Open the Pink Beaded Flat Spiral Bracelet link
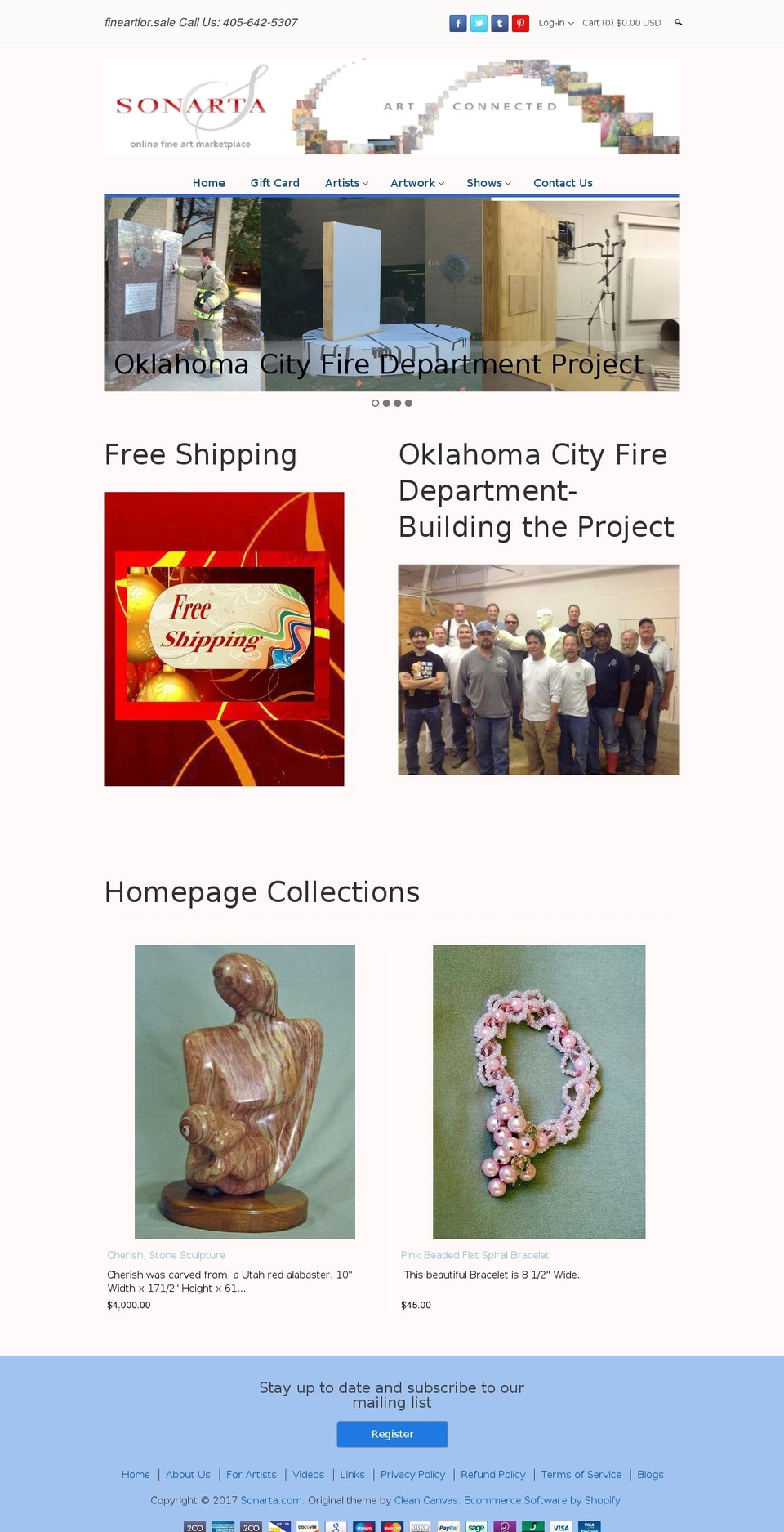The image size is (784, 1532). click(475, 1255)
